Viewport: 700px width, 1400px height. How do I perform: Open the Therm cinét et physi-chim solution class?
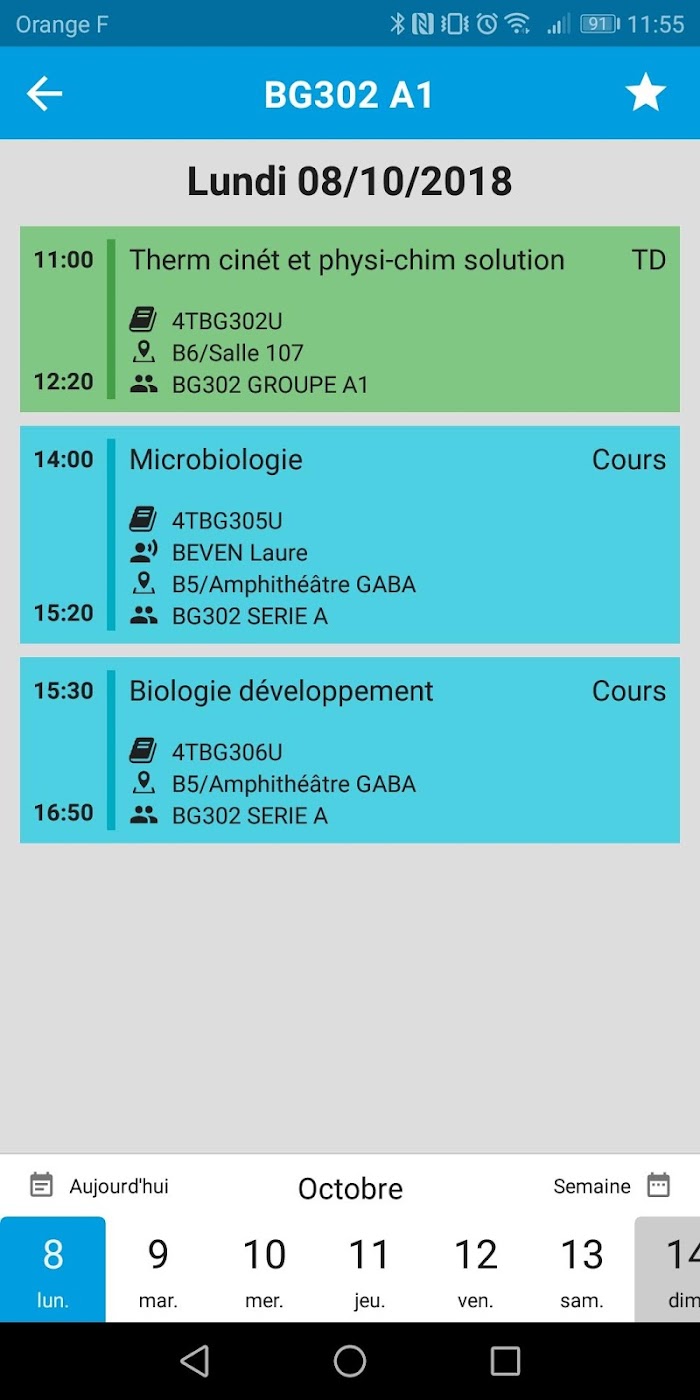coord(350,319)
